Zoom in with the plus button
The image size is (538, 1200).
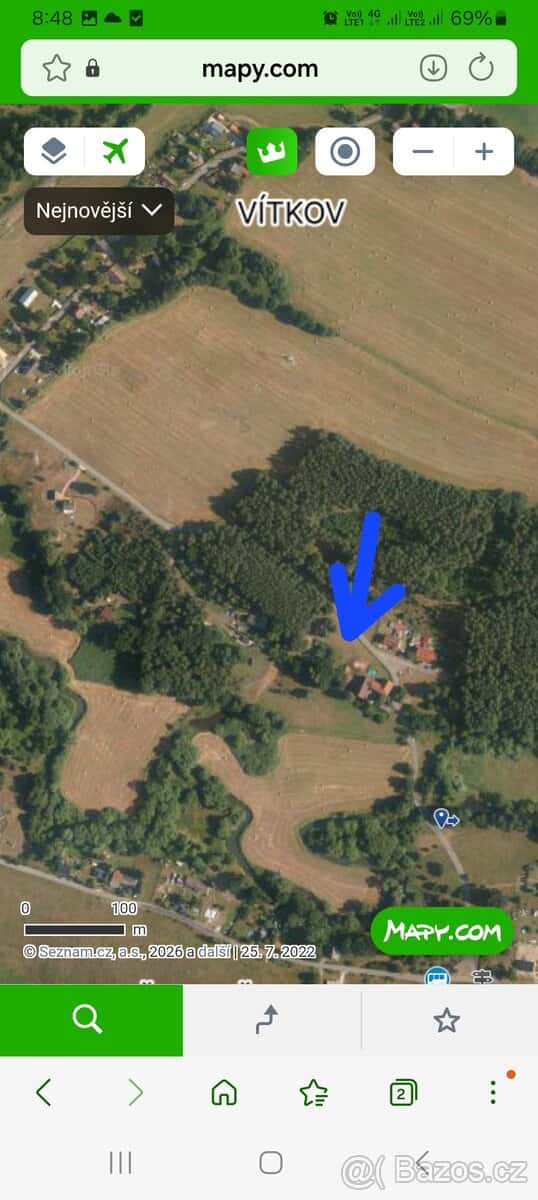(x=484, y=152)
